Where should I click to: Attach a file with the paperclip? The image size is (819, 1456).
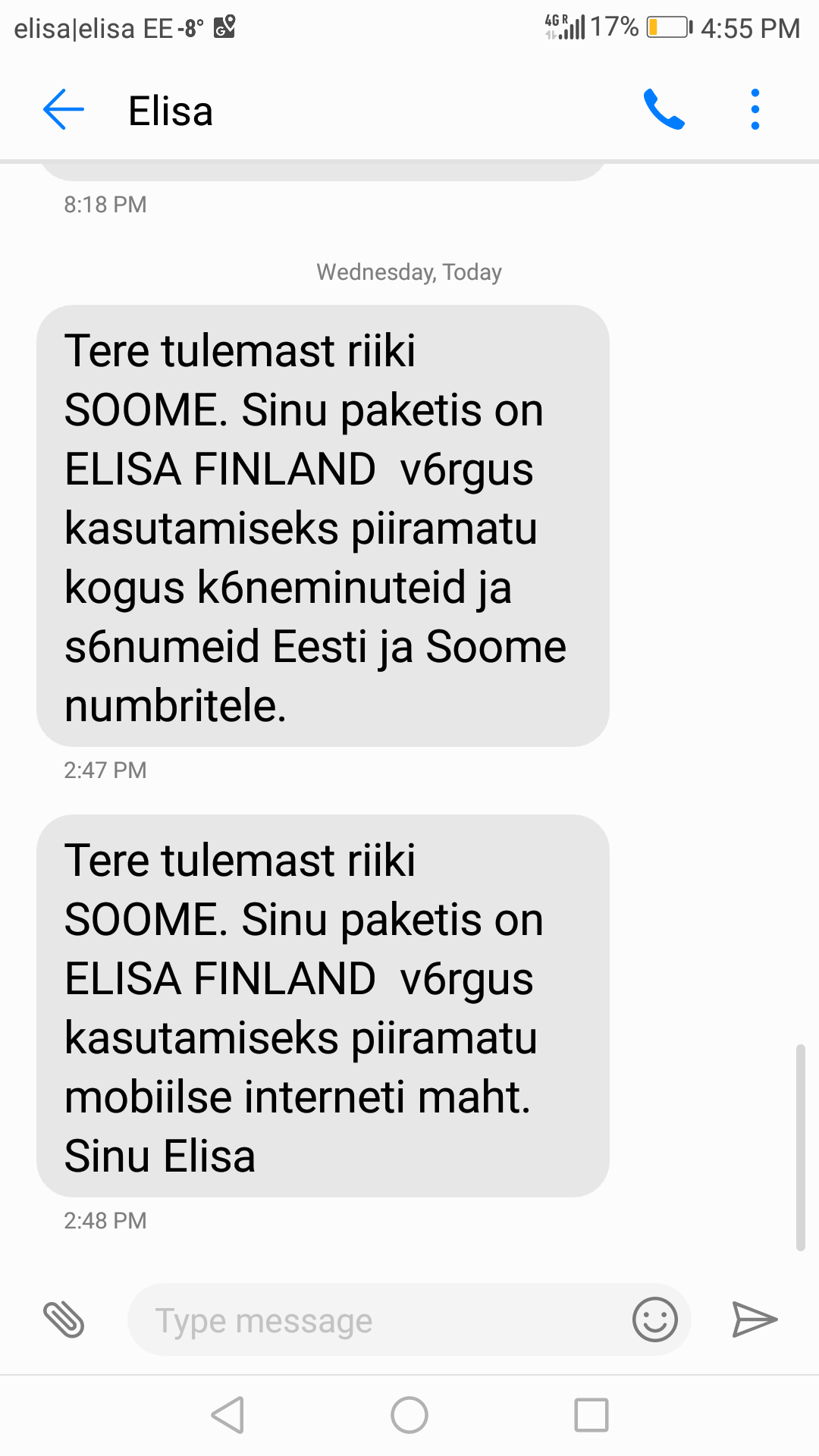coord(64,1319)
